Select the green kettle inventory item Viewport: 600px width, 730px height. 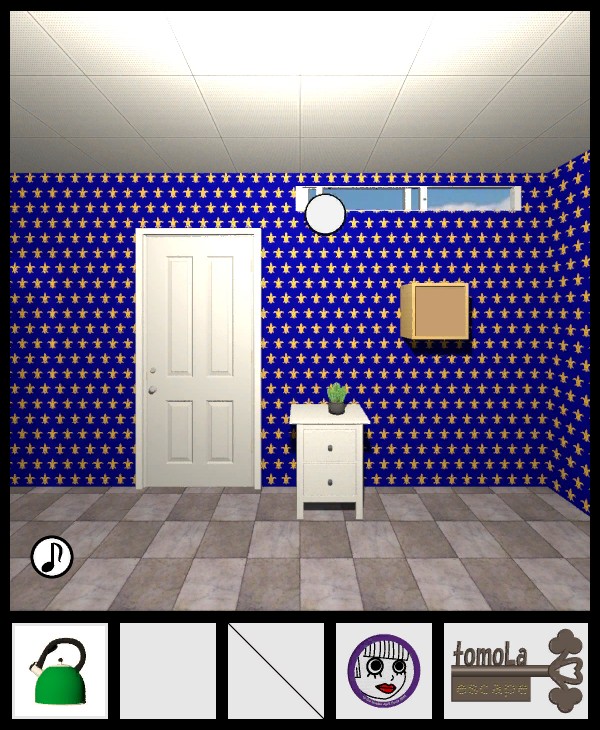click(60, 671)
